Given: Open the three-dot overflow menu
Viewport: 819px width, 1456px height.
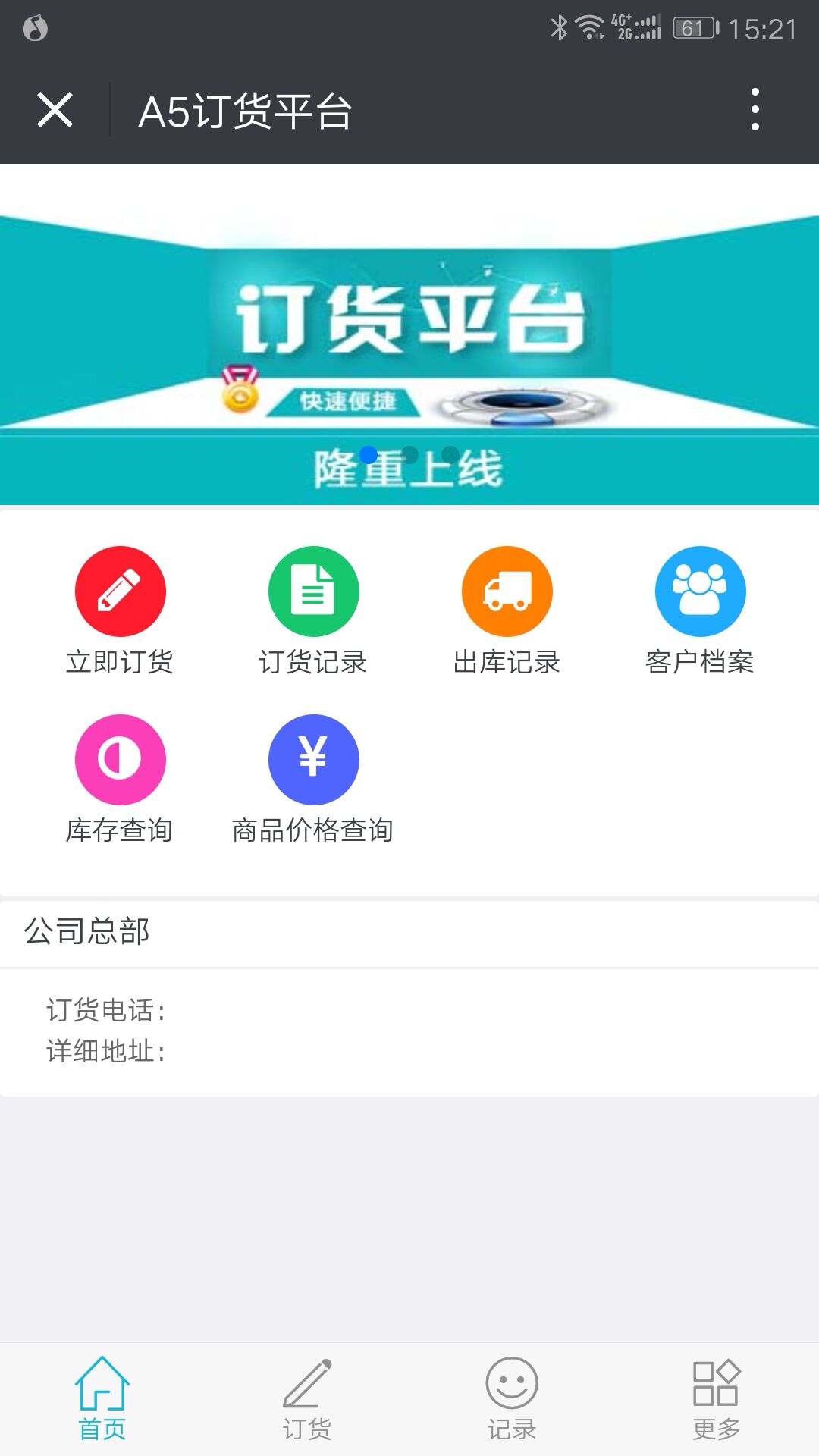Looking at the screenshot, I should coord(755,110).
